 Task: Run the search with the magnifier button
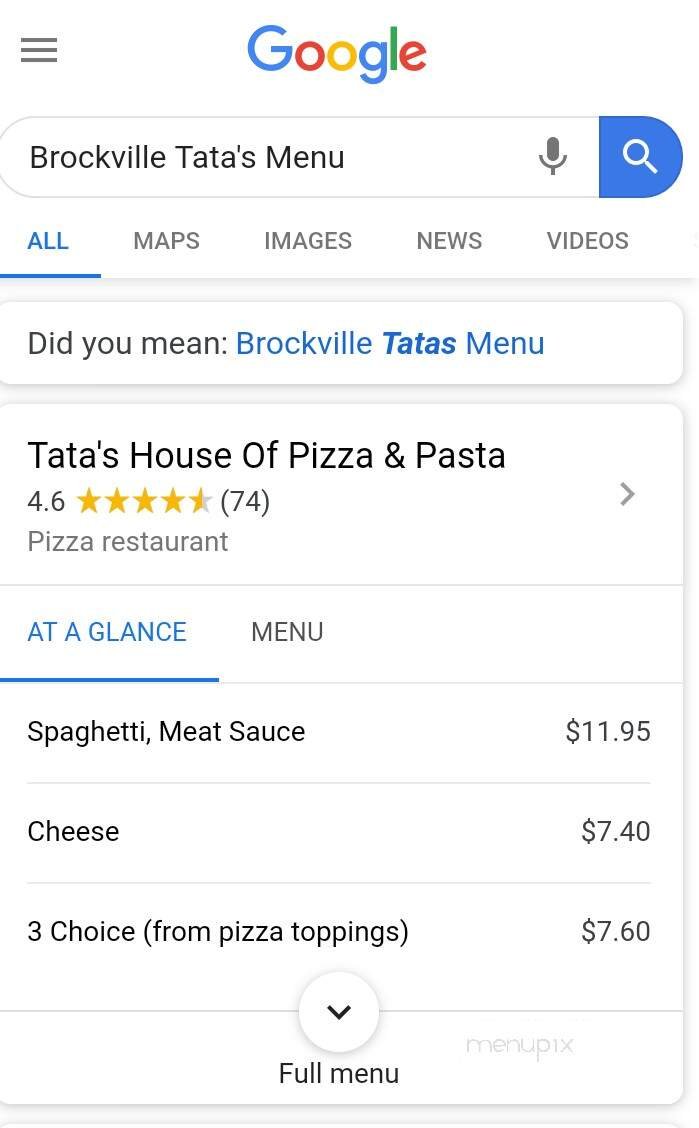click(x=639, y=157)
